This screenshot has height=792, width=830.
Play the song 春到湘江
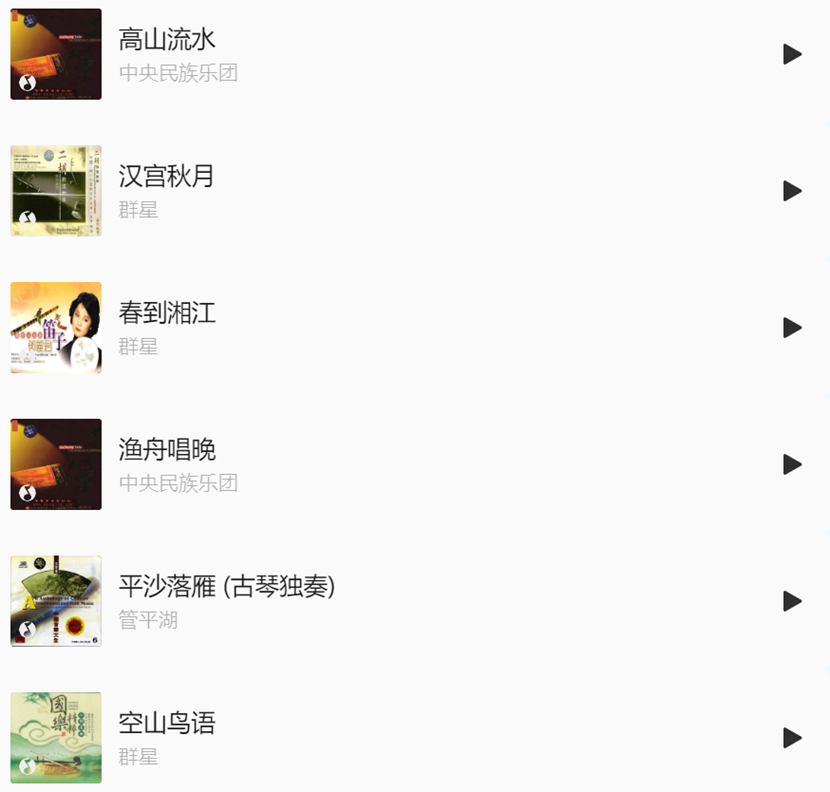click(x=792, y=328)
